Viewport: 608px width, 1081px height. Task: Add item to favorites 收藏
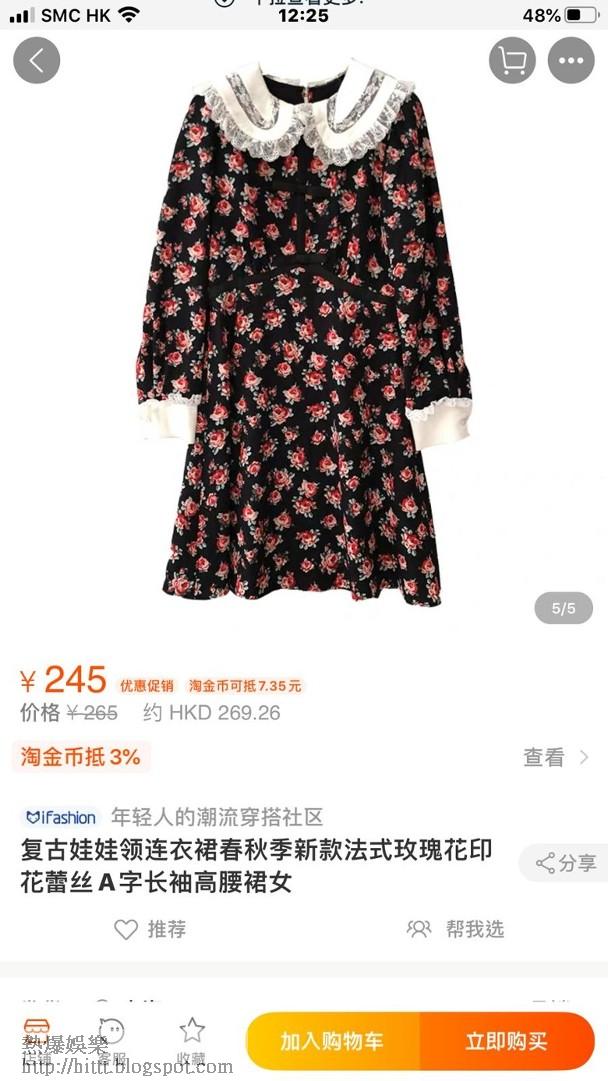[191, 1040]
